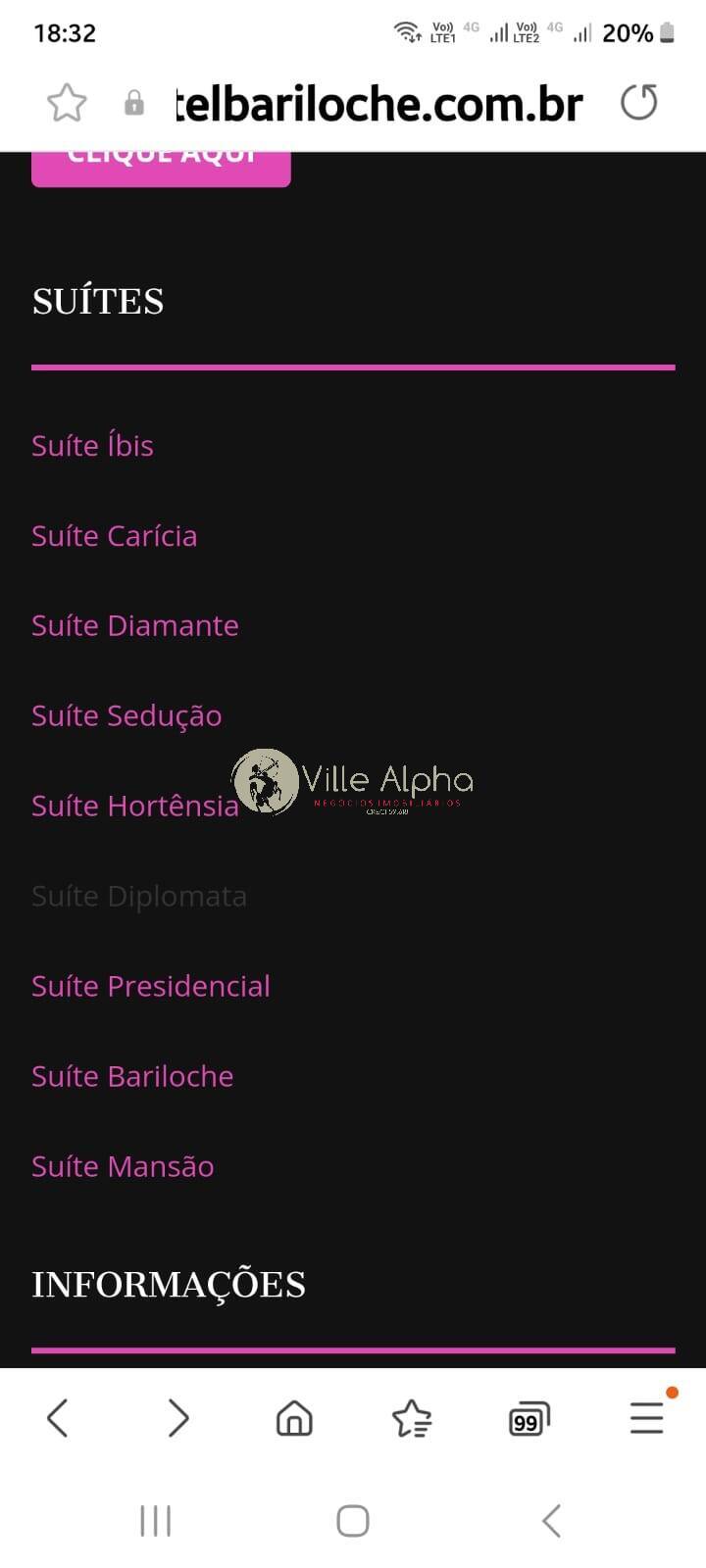Bookmark this page with the star icon
Image resolution: width=706 pixels, height=1568 pixels.
point(67,103)
